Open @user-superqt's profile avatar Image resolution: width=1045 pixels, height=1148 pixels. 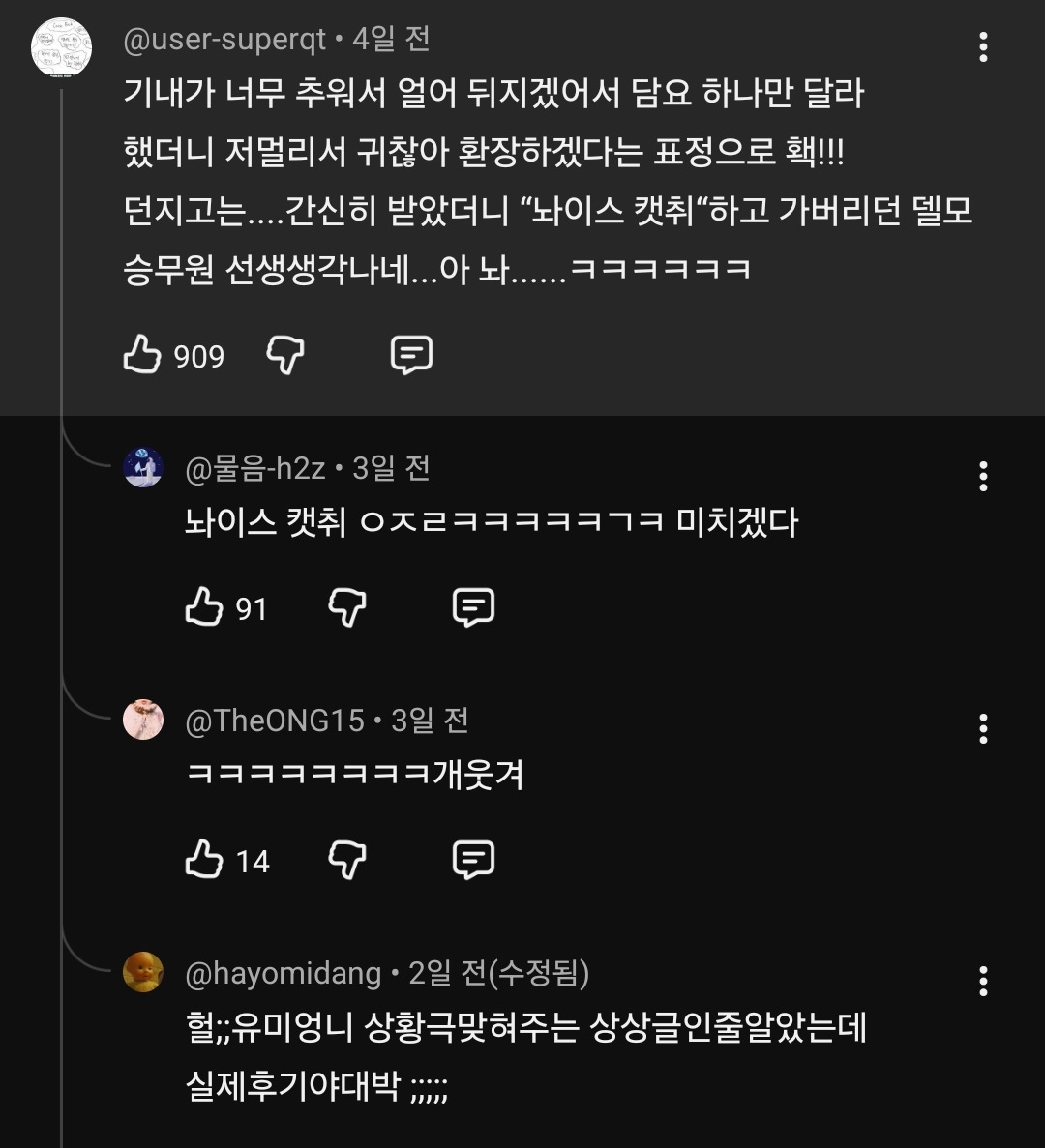pyautogui.click(x=61, y=46)
